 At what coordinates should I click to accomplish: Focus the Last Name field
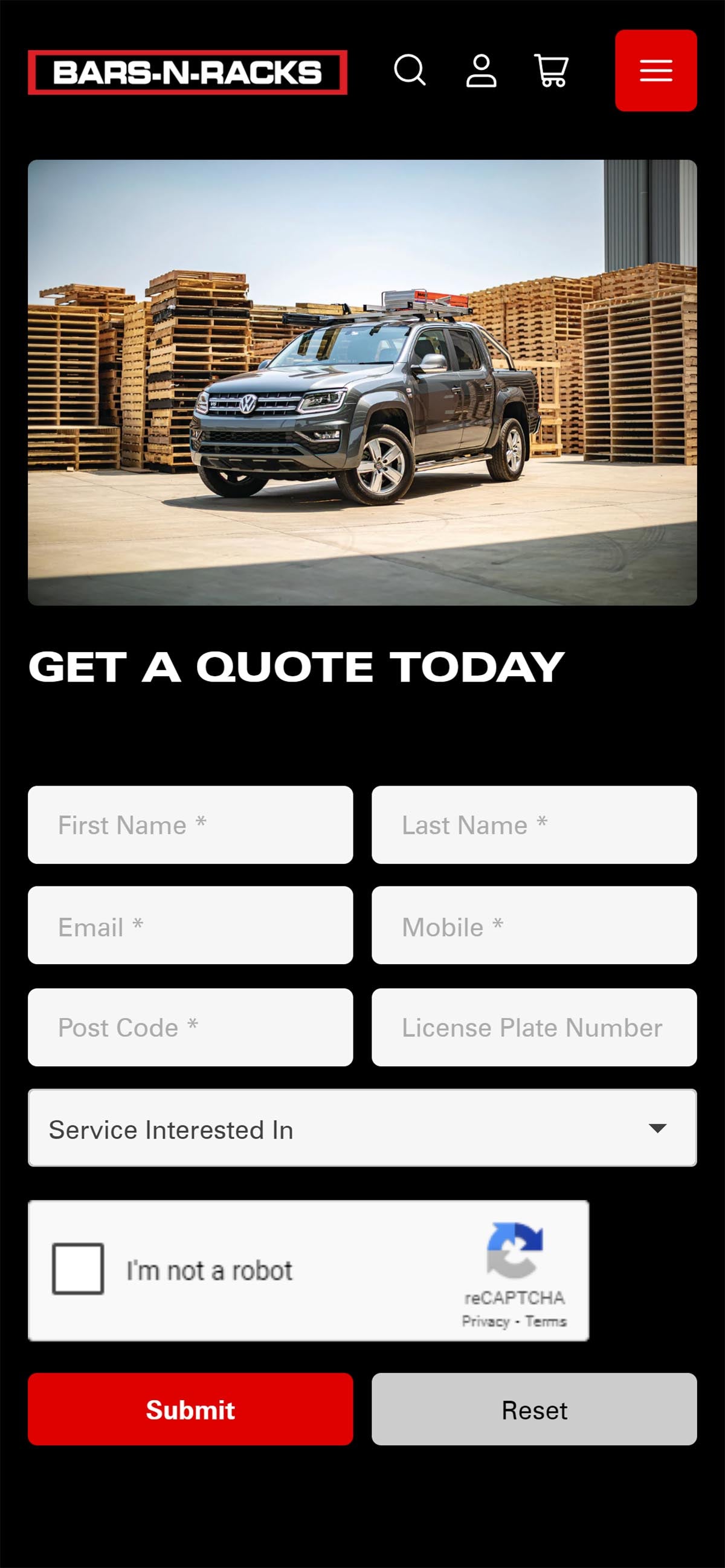[533, 825]
